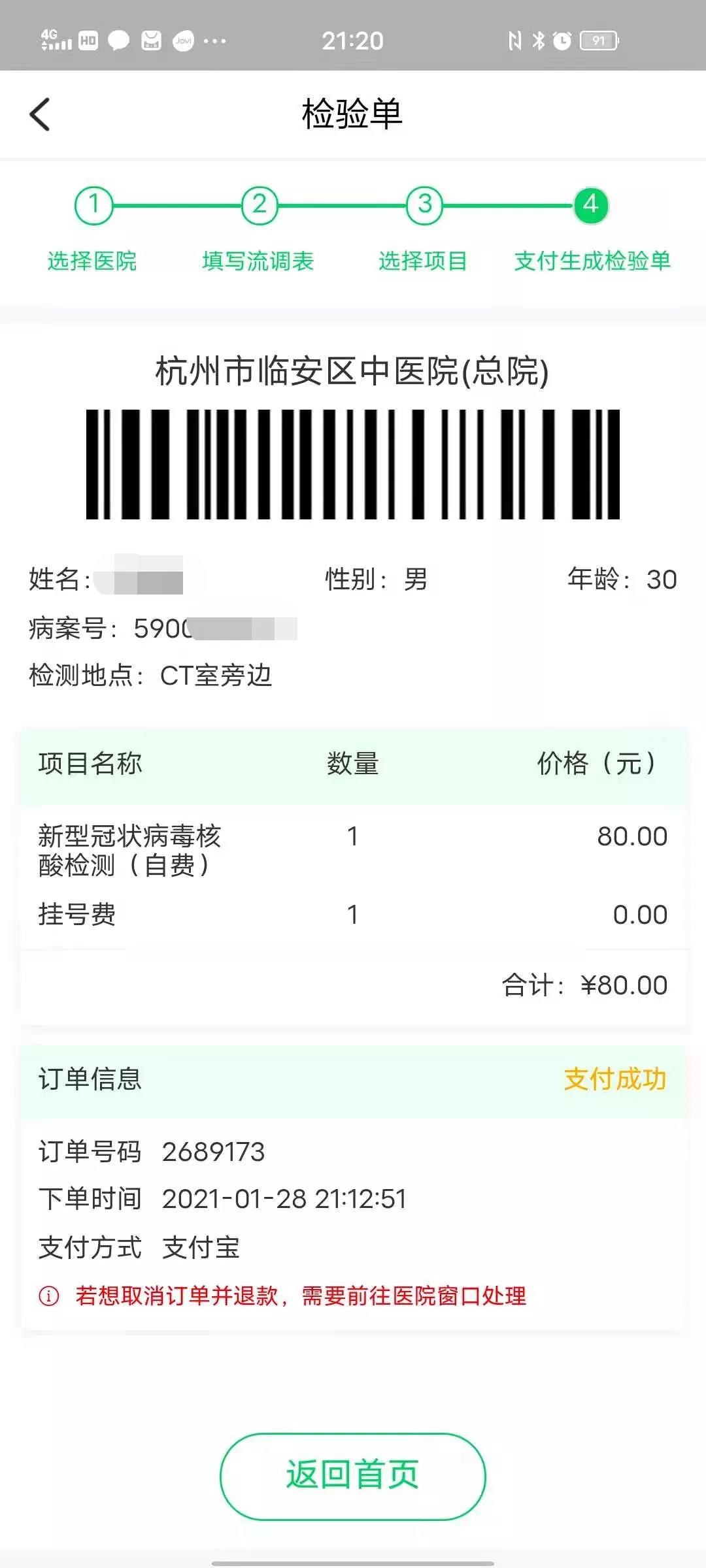The width and height of the screenshot is (706, 1568).
Task: Tap the 返回首页 button
Action: [353, 1477]
